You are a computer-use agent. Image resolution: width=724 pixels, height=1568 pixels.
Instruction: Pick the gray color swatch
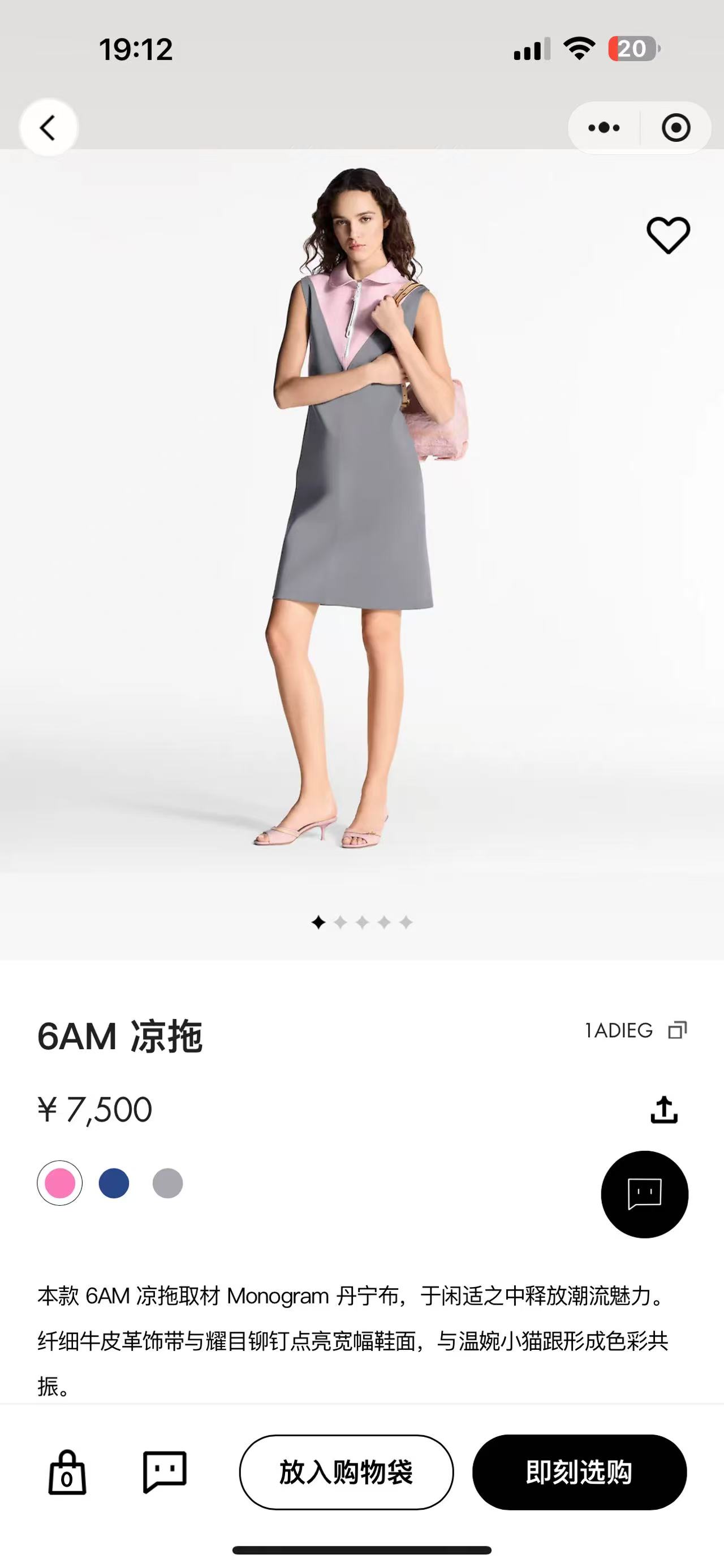(x=167, y=1183)
